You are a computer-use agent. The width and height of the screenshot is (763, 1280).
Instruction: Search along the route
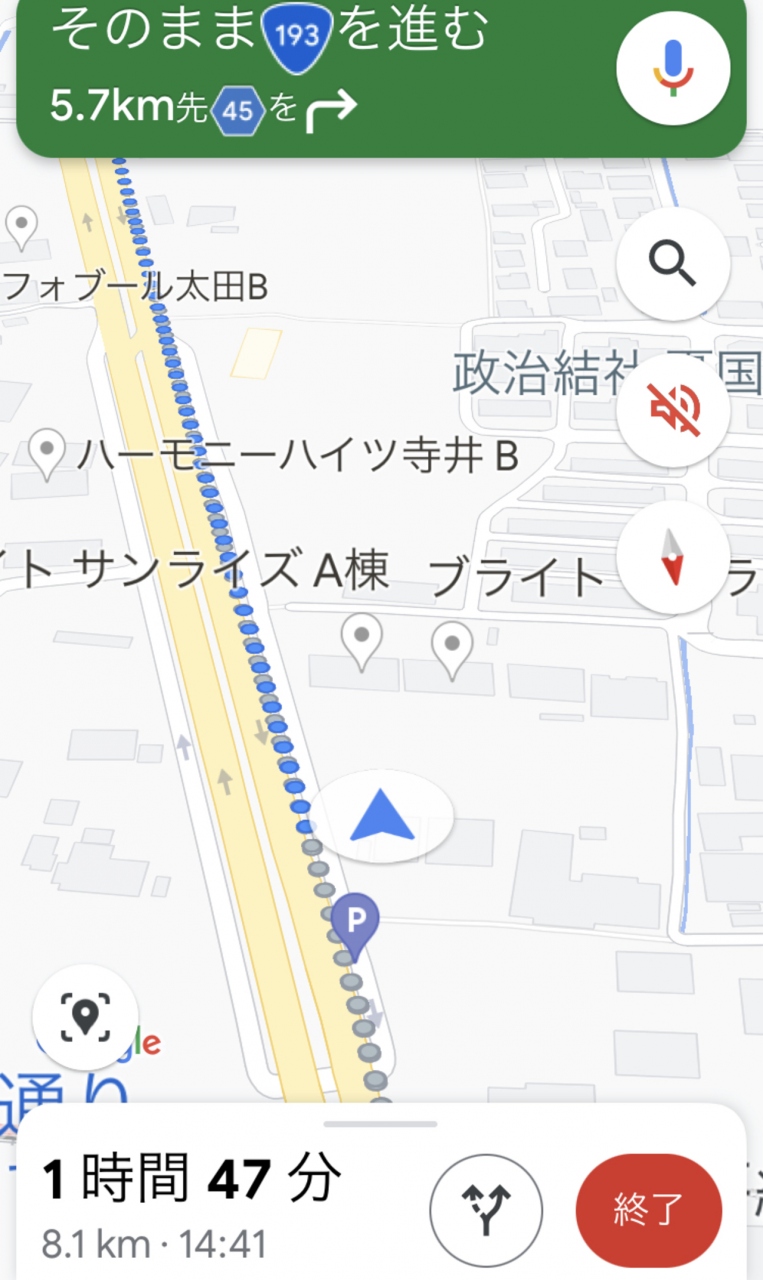click(x=672, y=264)
